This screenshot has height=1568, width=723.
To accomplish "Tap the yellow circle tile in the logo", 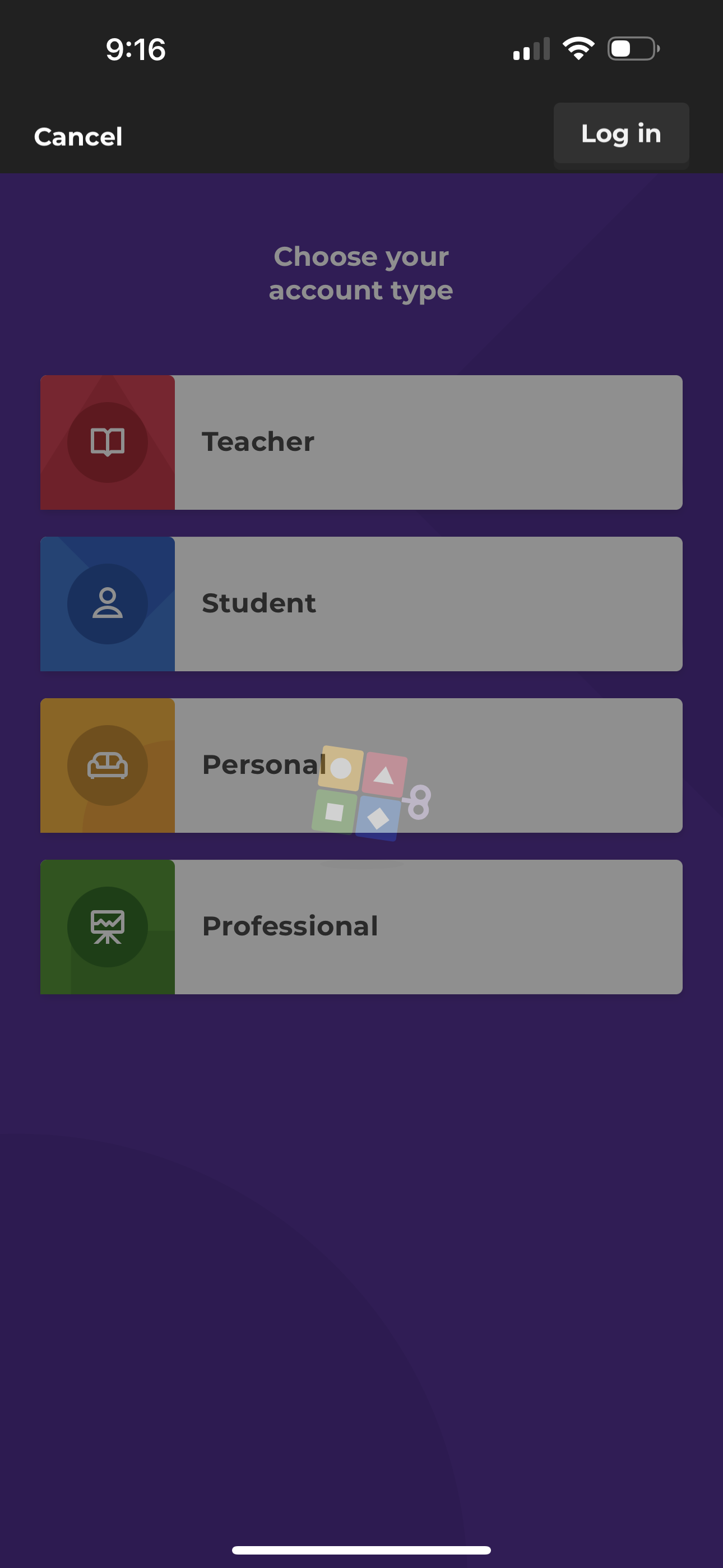I will click(341, 768).
